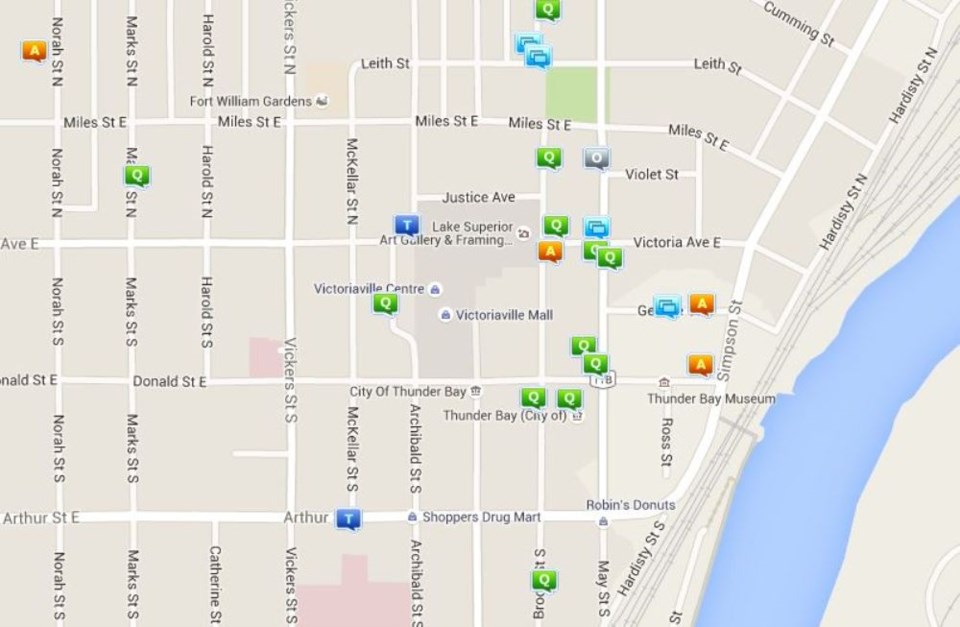This screenshot has height=627, width=960.
Task: Open the Thunder Bay Museum label
Action: tap(711, 398)
